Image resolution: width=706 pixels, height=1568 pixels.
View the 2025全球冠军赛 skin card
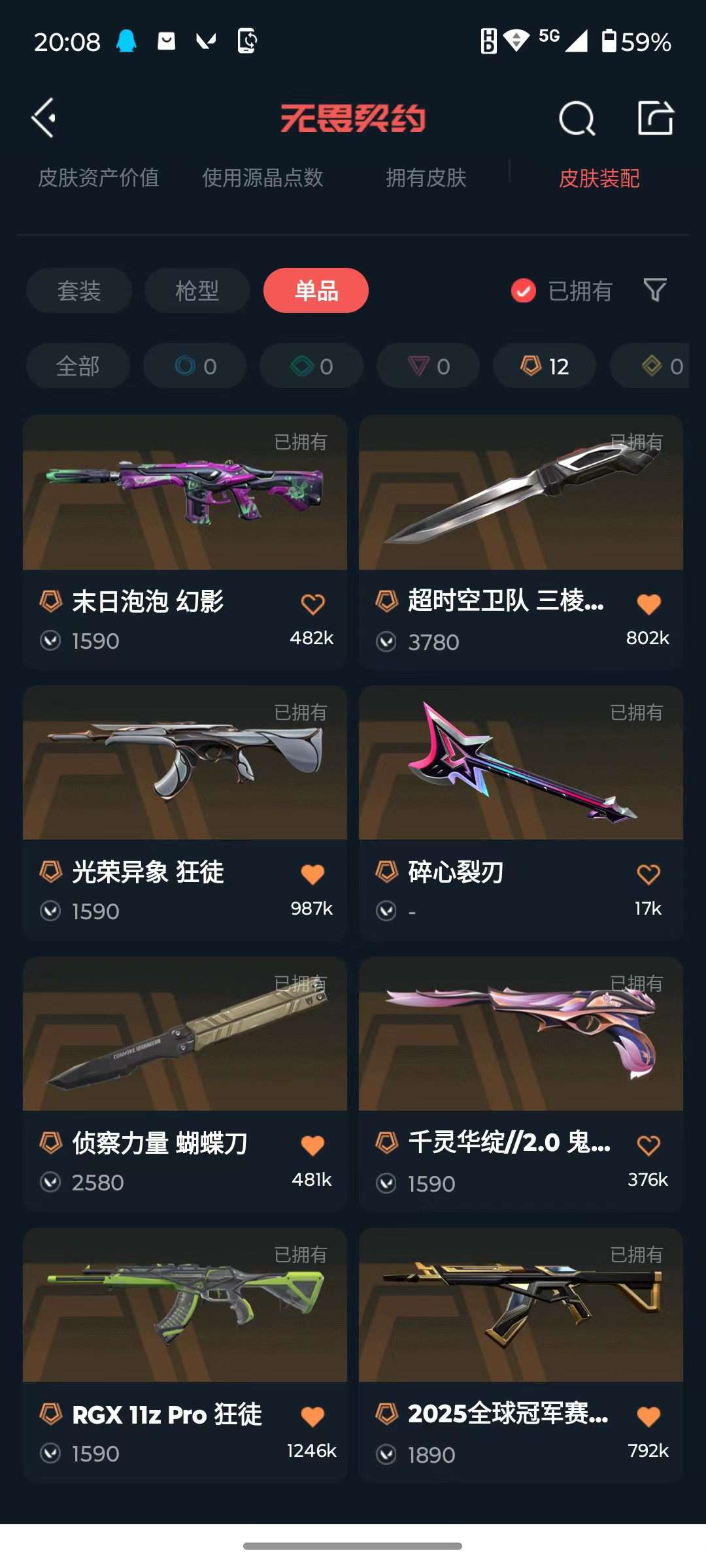[521, 1355]
